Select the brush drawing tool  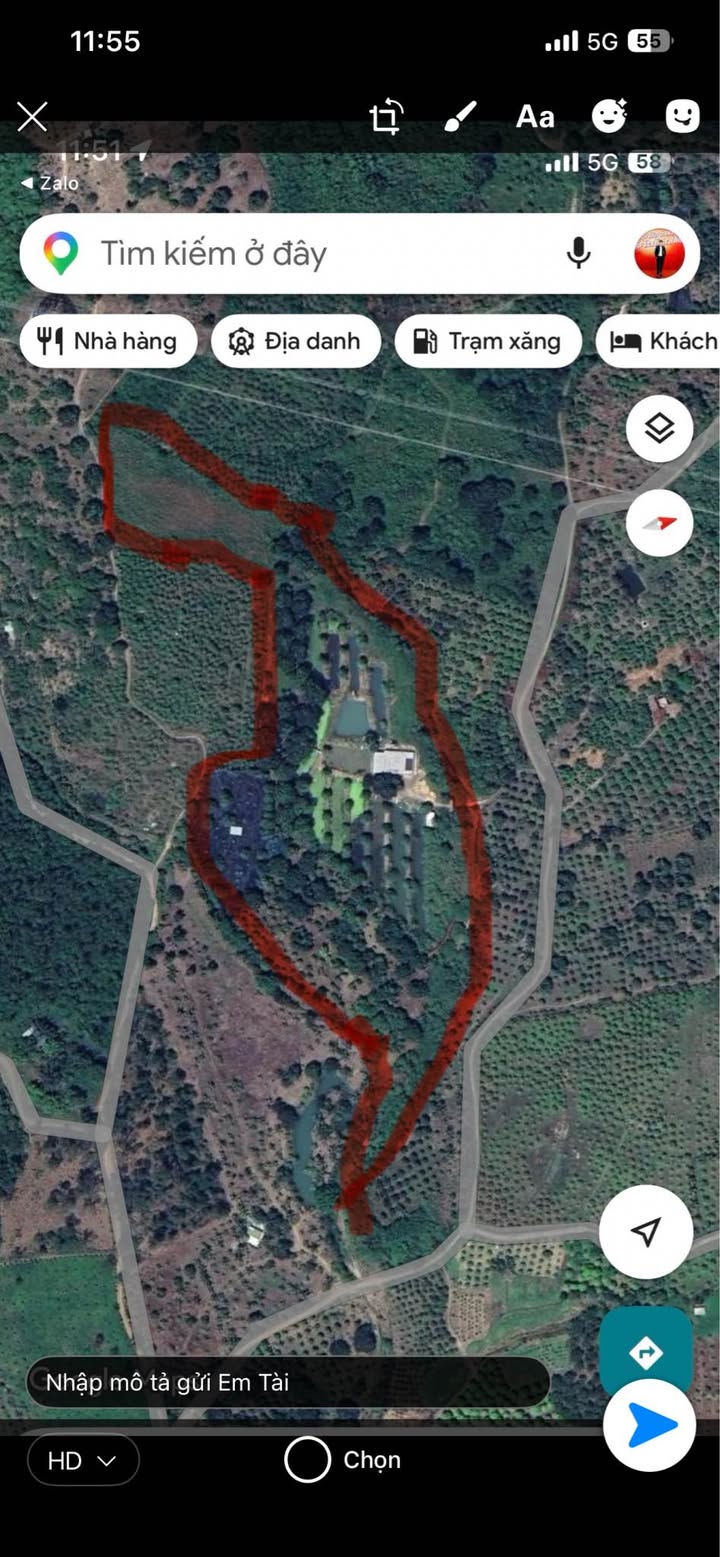click(x=461, y=117)
